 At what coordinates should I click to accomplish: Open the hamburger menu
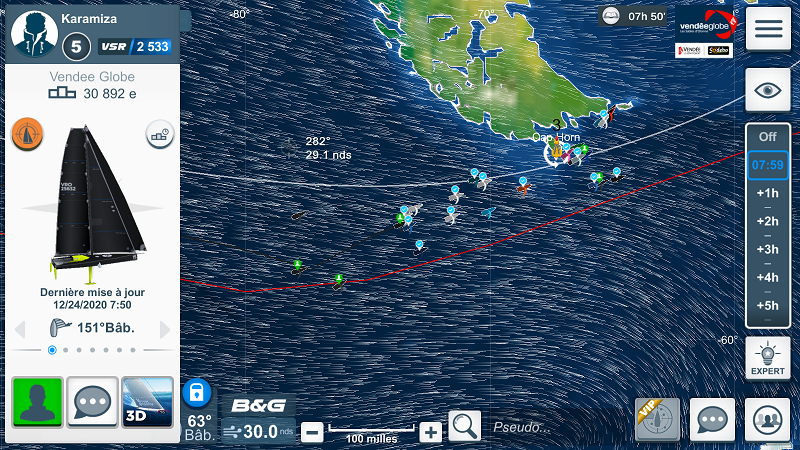tap(768, 28)
